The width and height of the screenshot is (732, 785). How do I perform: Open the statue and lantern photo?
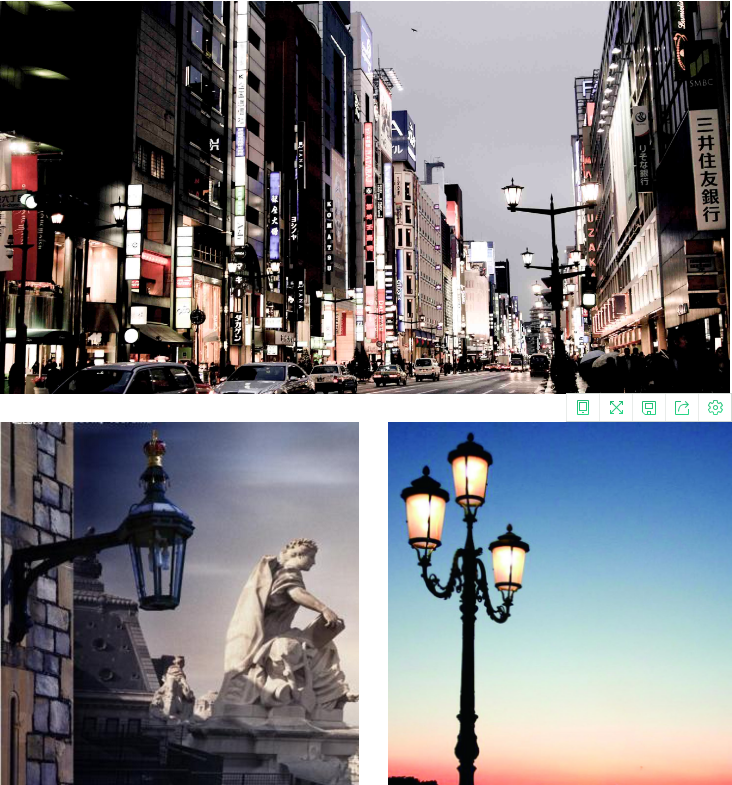(x=180, y=603)
